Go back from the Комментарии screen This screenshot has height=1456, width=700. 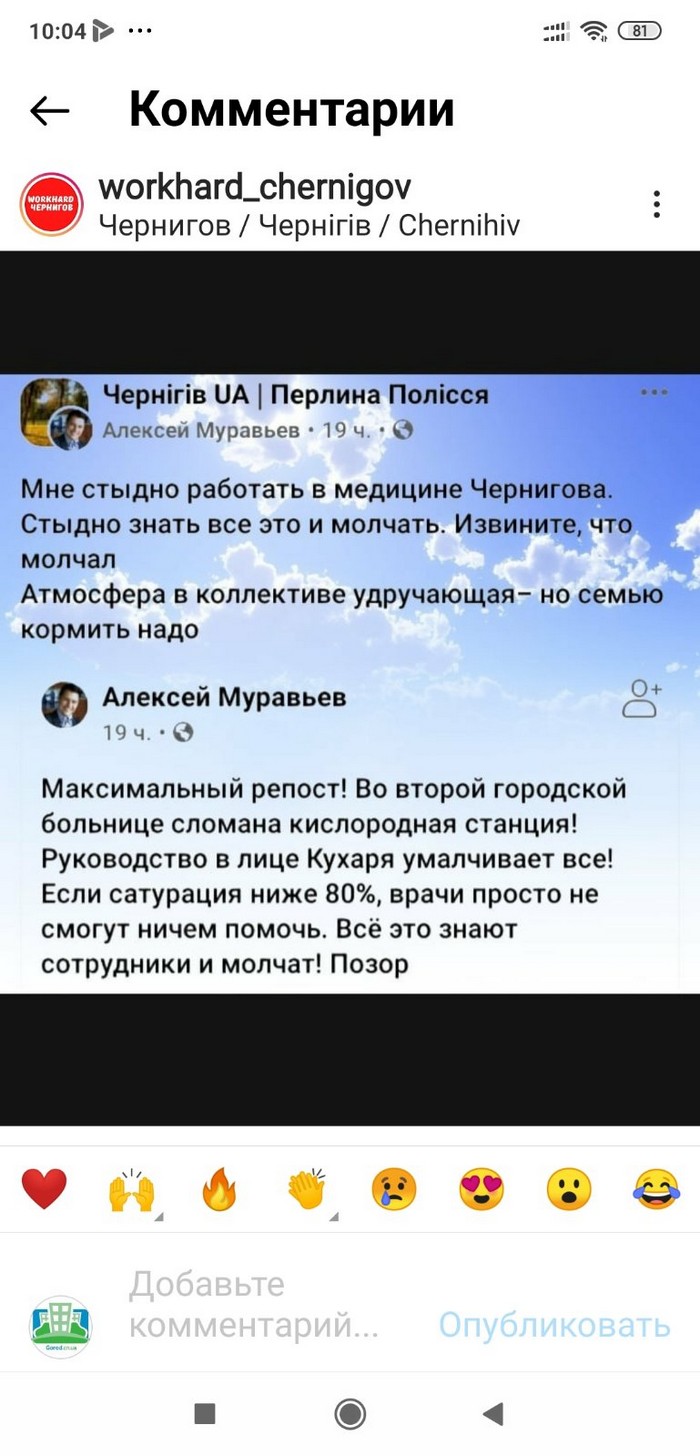[50, 111]
